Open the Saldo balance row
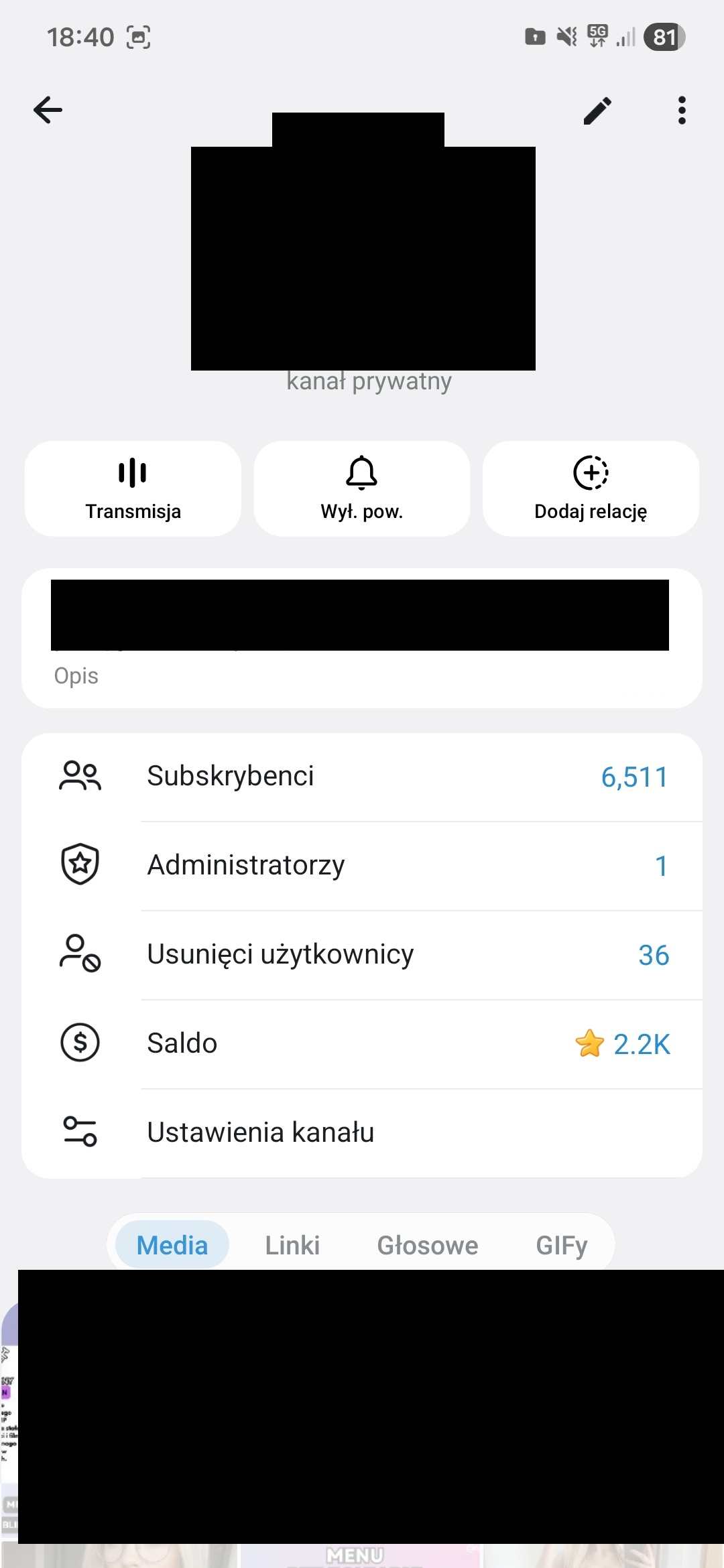The image size is (724, 1568). pyautogui.click(x=362, y=1044)
